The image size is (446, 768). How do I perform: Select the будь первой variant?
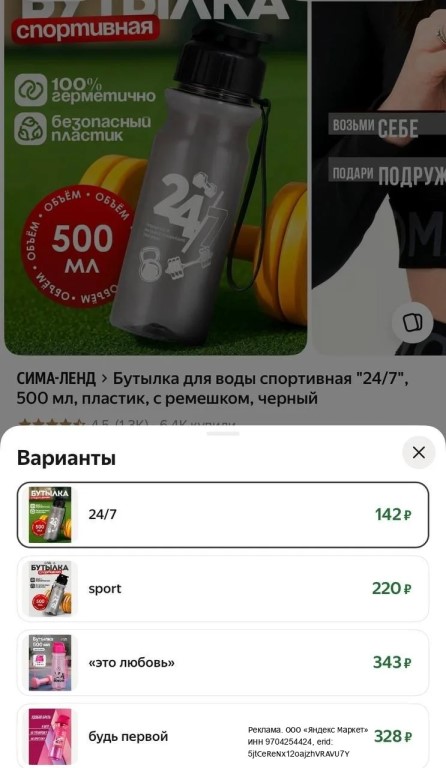pyautogui.click(x=223, y=736)
